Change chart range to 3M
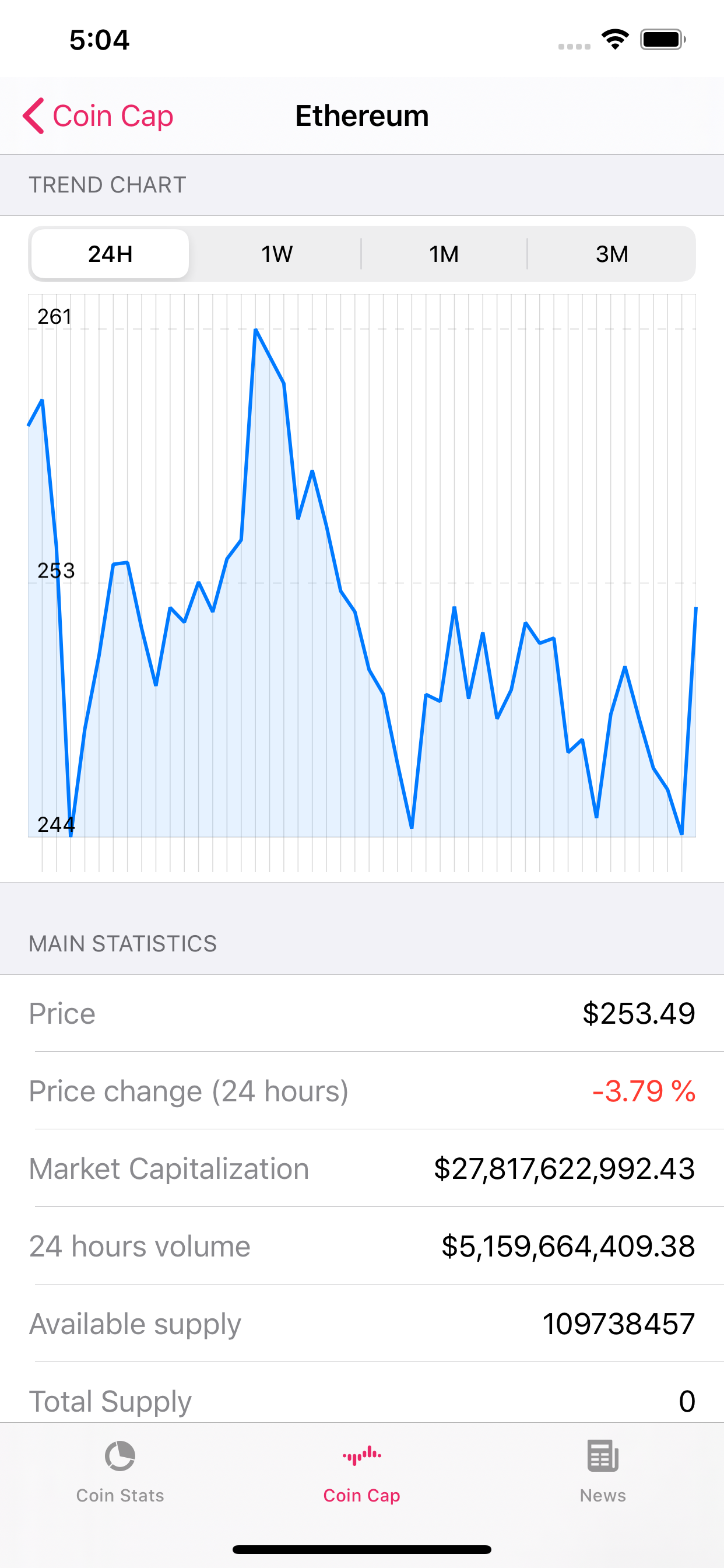The image size is (724, 1568). [x=611, y=254]
